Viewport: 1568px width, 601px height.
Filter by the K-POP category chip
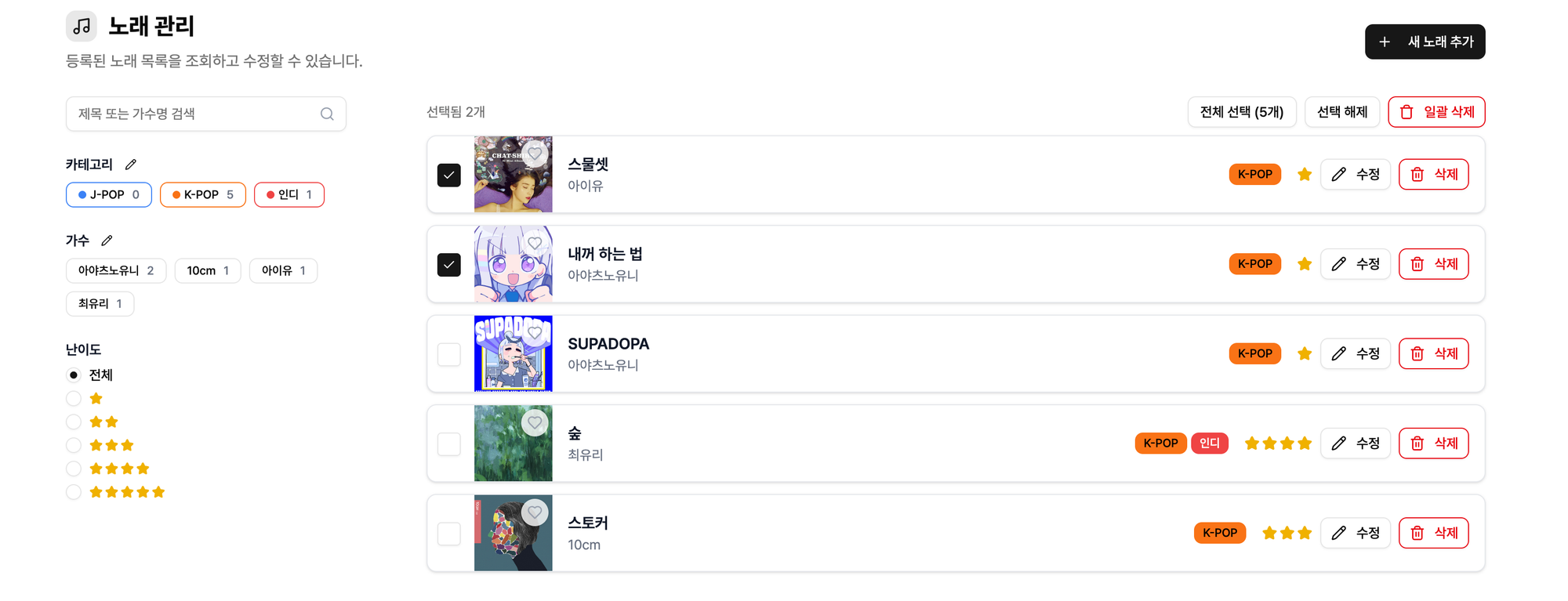point(202,194)
